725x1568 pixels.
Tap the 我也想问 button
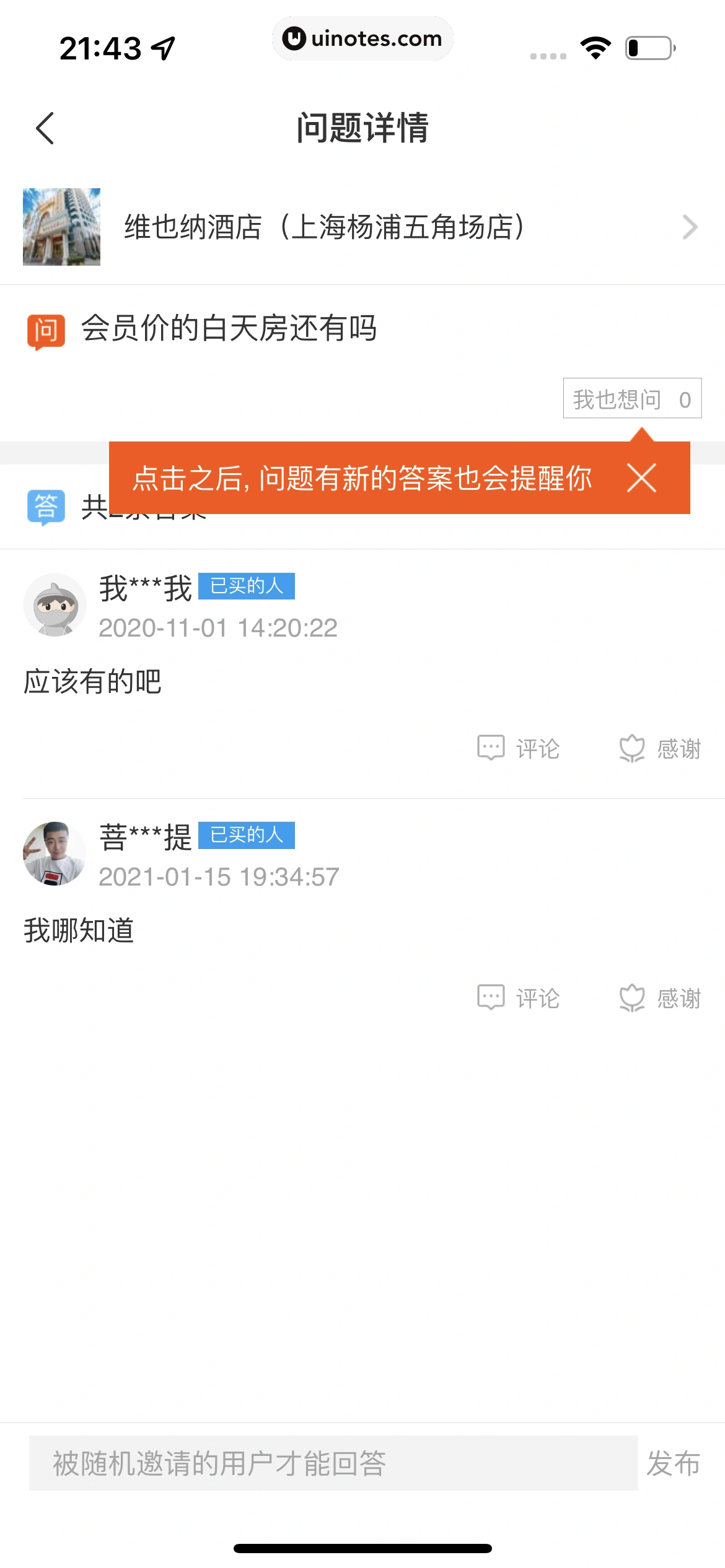tap(631, 399)
